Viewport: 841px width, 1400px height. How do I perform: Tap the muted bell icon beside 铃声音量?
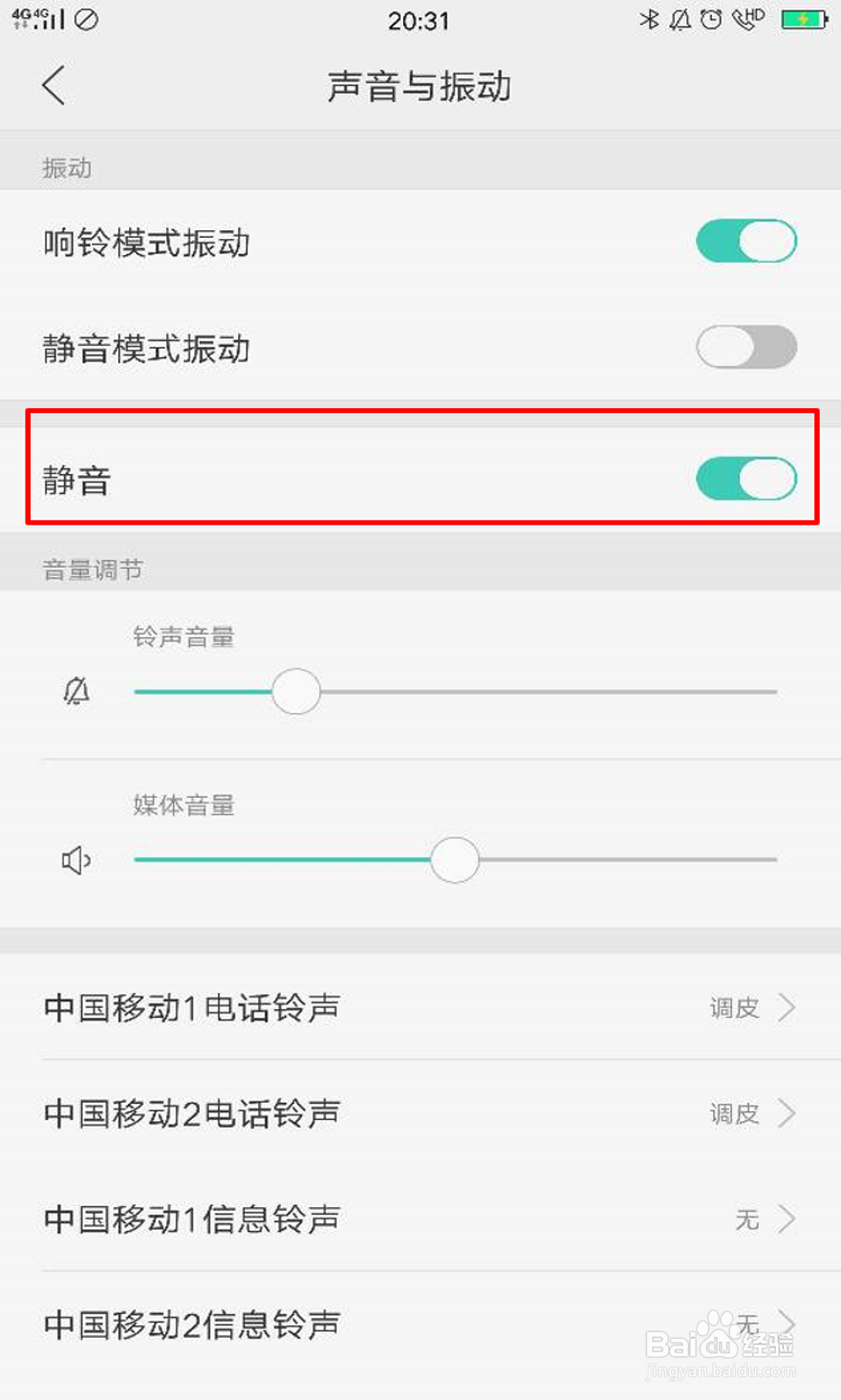coord(76,691)
